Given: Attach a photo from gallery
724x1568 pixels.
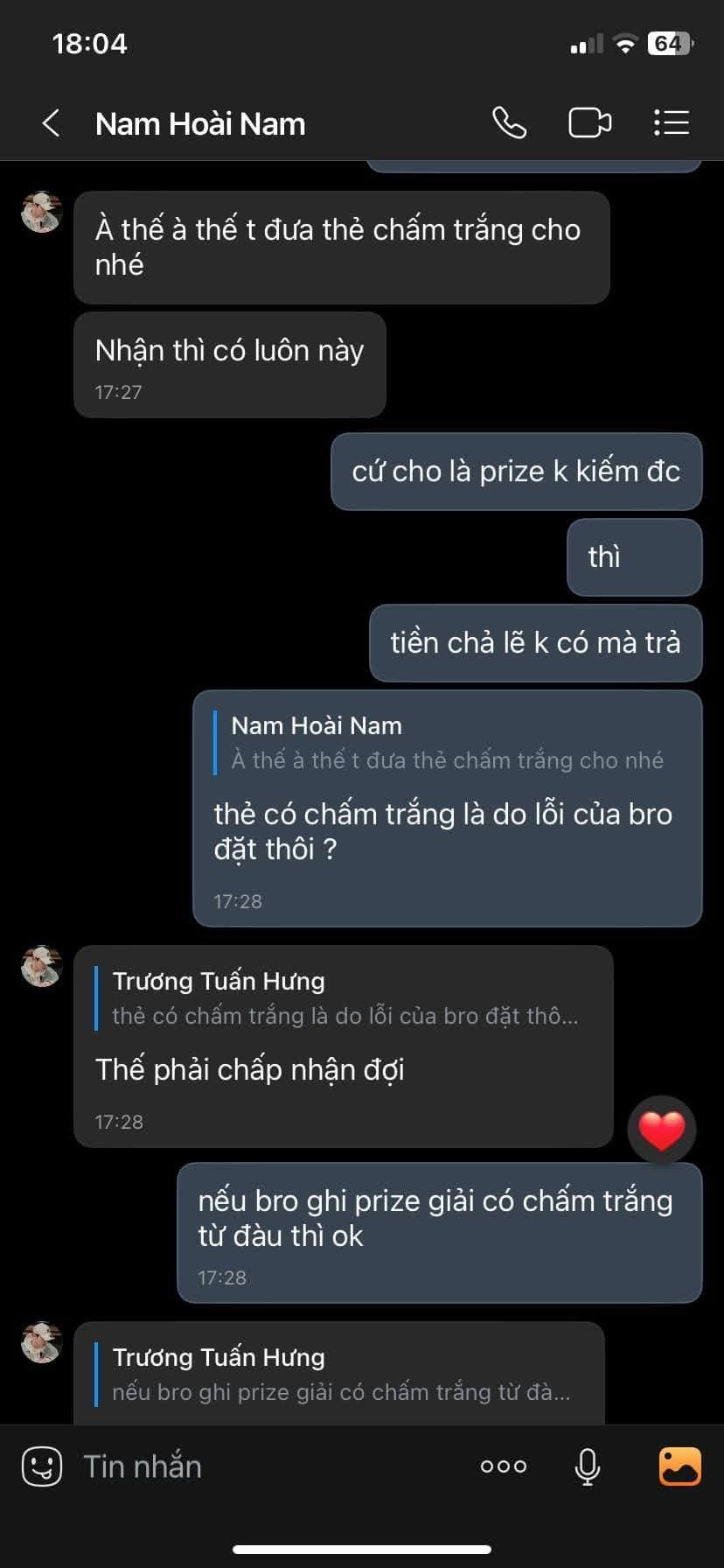Looking at the screenshot, I should click(x=679, y=1466).
